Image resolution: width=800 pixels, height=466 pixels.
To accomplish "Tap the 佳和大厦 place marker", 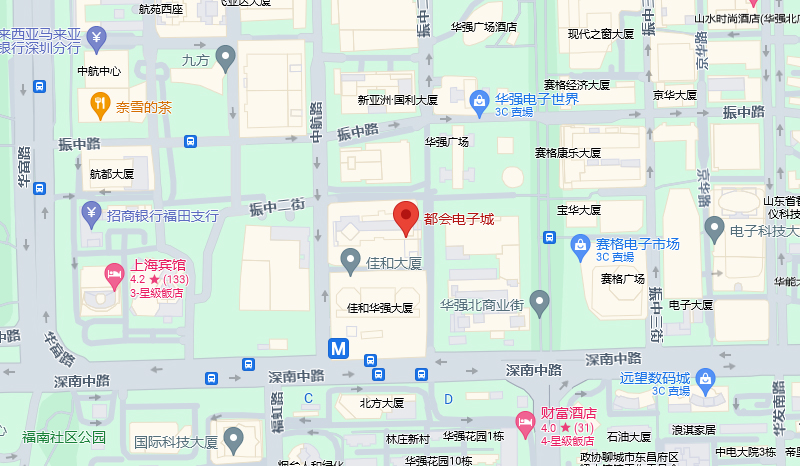I will click(x=350, y=263).
